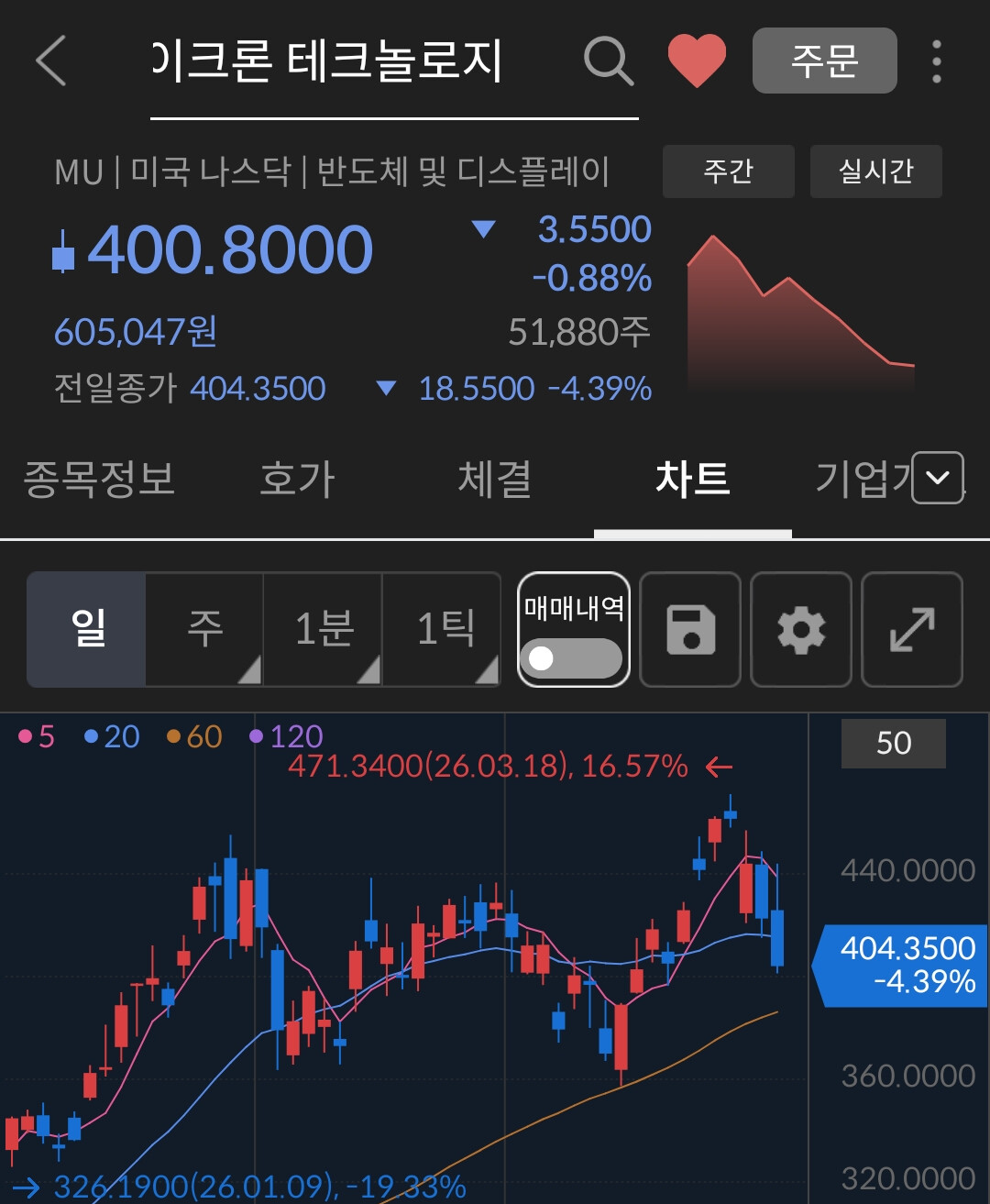The height and width of the screenshot is (1204, 990).
Task: Save the chart with the disk icon
Action: [x=690, y=629]
